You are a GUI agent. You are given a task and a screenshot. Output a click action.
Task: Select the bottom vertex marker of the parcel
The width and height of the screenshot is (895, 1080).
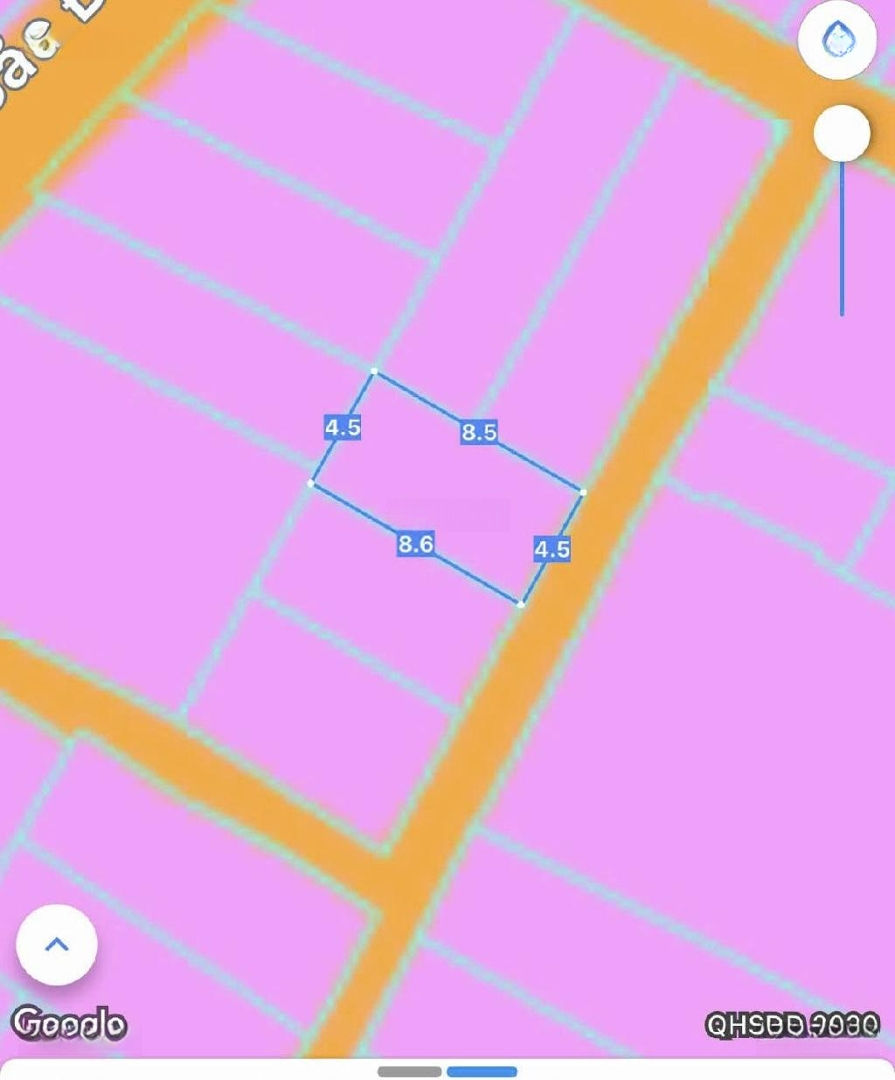(x=521, y=603)
